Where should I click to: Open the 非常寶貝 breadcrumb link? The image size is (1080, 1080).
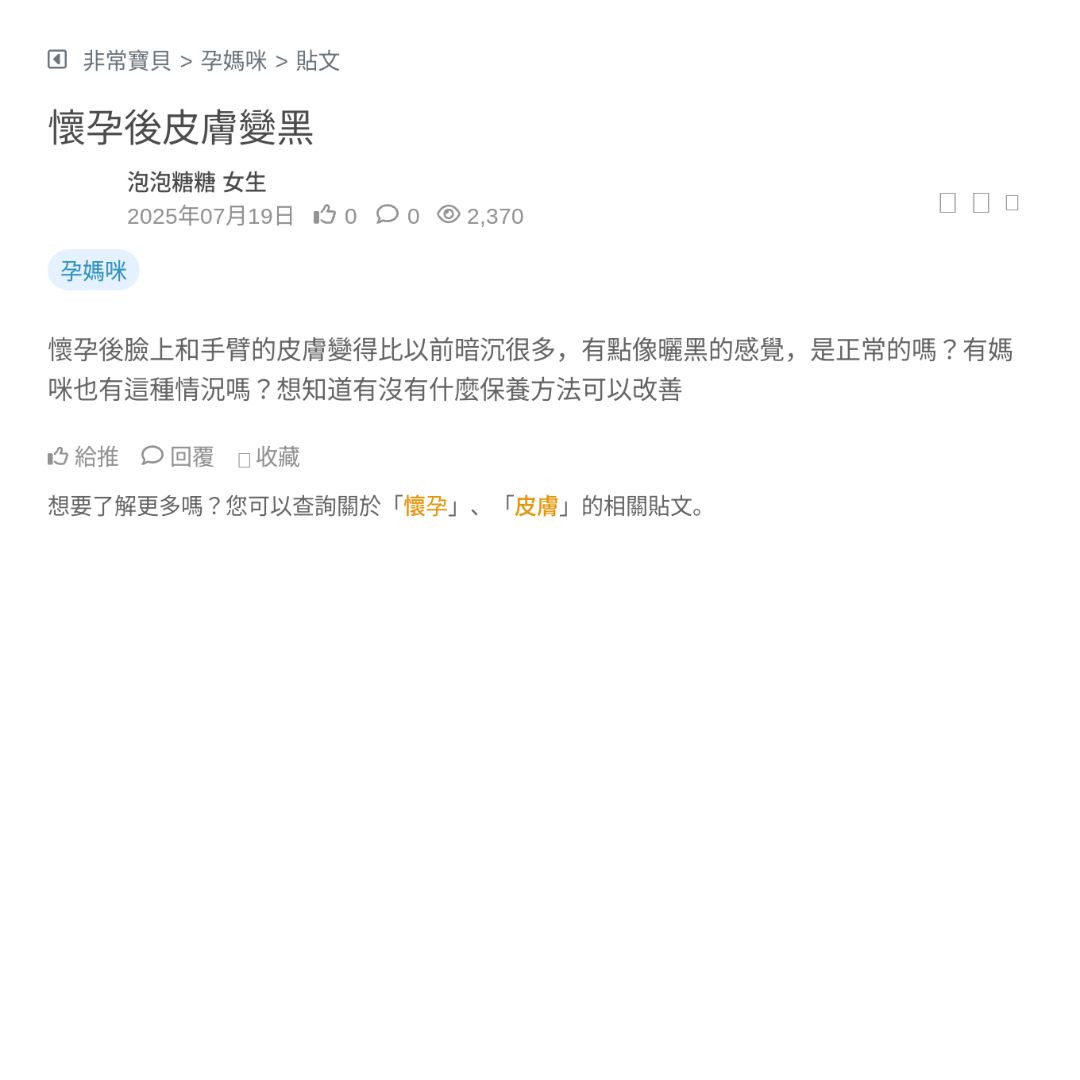[x=127, y=61]
